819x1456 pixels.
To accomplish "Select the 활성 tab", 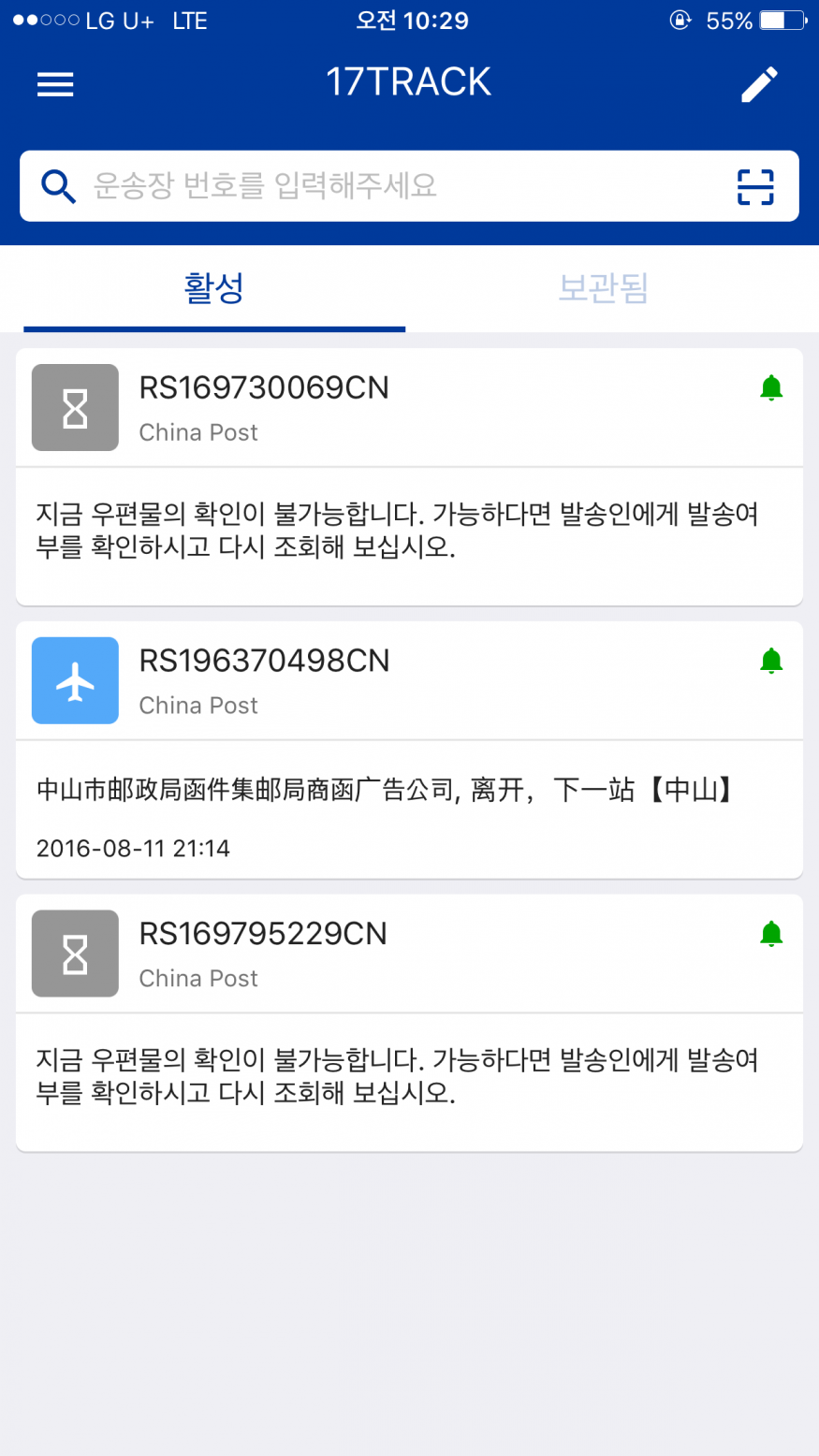I will point(214,288).
